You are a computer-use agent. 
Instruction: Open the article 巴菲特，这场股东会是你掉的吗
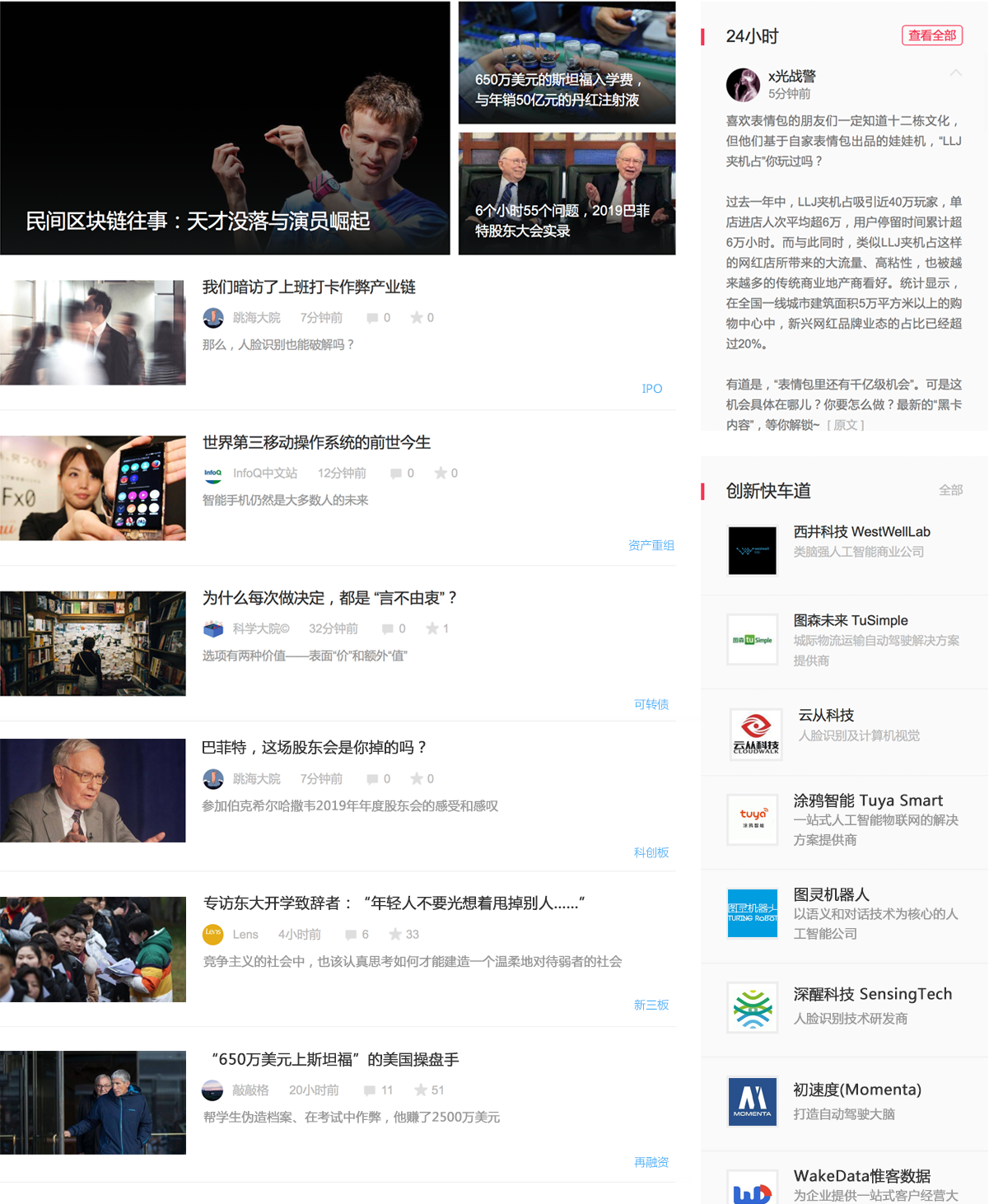pos(314,747)
